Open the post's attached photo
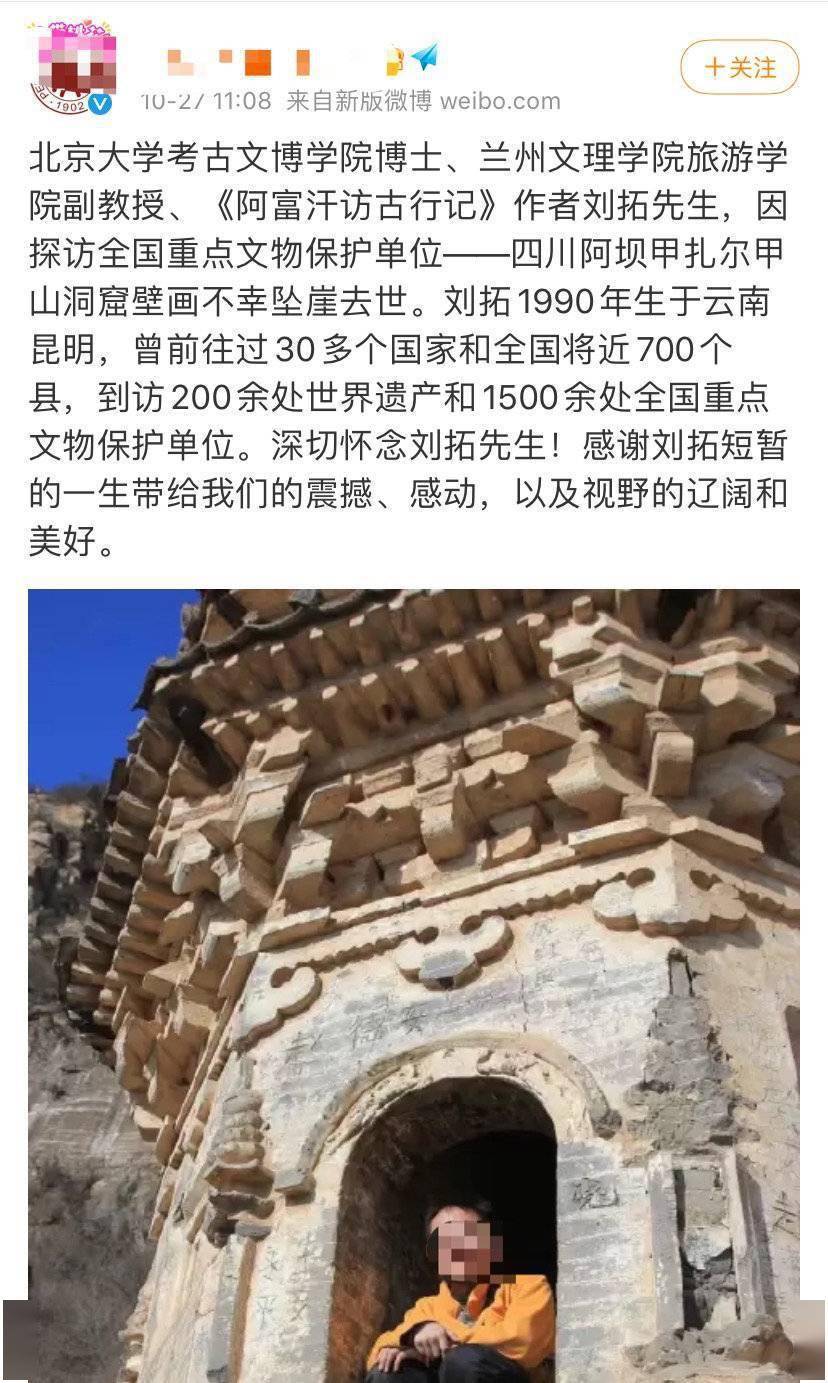 click(x=413, y=985)
